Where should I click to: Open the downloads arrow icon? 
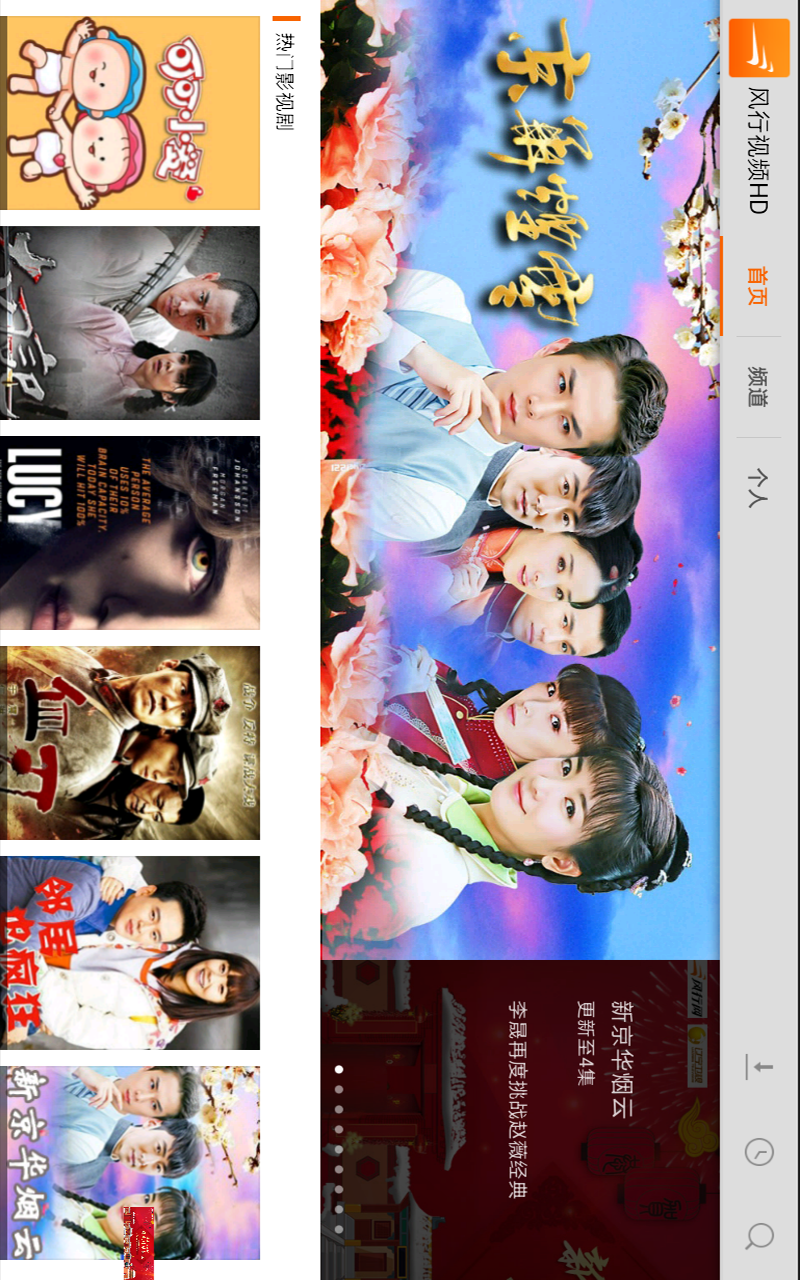[x=759, y=1069]
